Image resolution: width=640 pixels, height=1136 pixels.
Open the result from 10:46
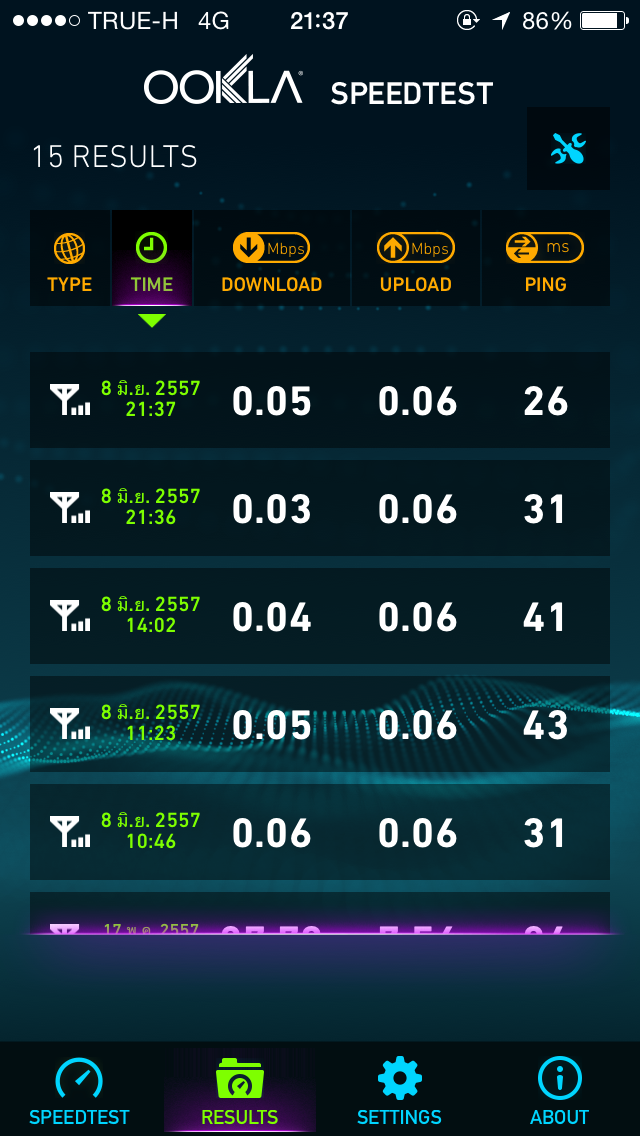(x=320, y=832)
